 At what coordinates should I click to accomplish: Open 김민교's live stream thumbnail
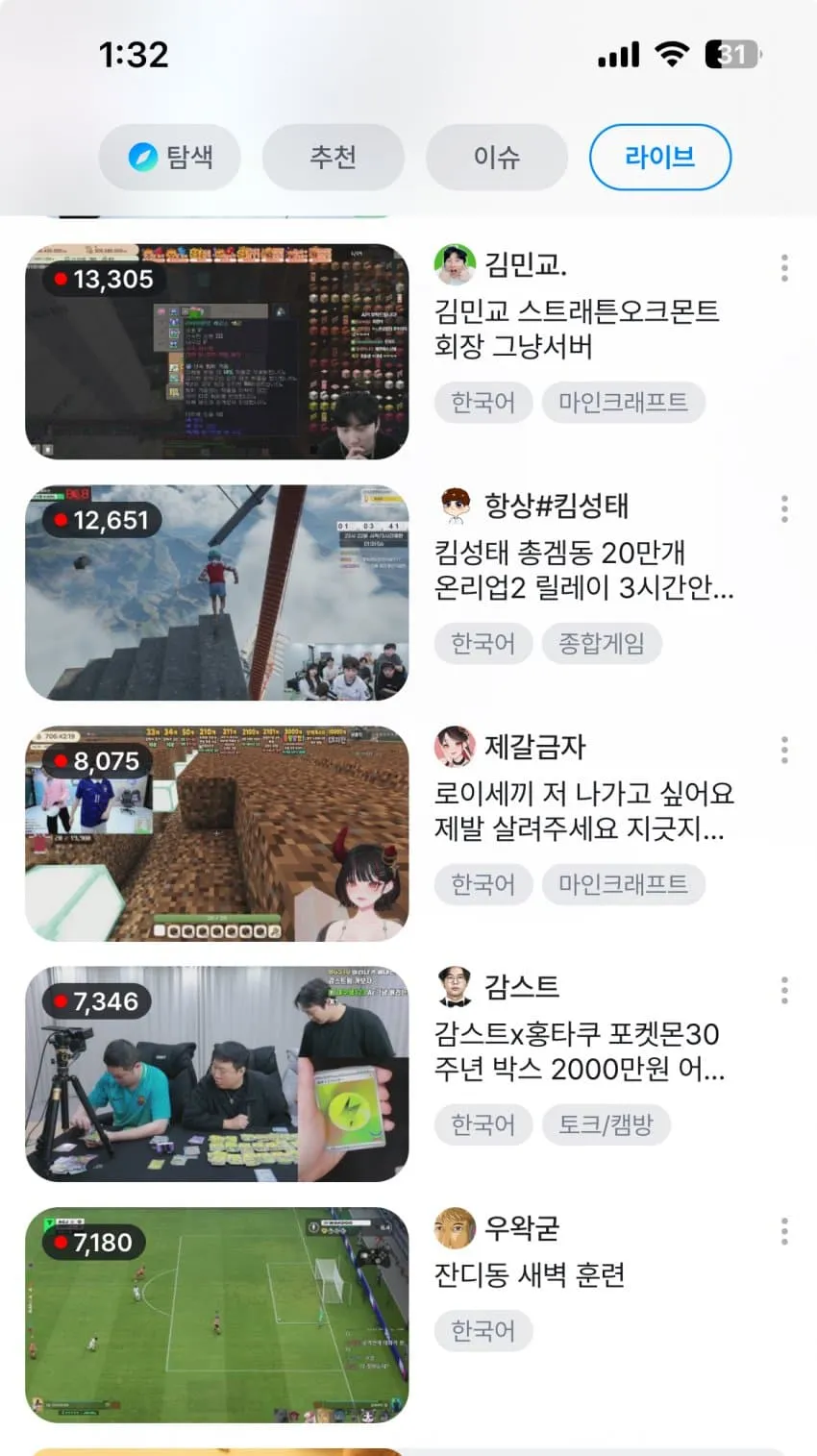[216, 352]
